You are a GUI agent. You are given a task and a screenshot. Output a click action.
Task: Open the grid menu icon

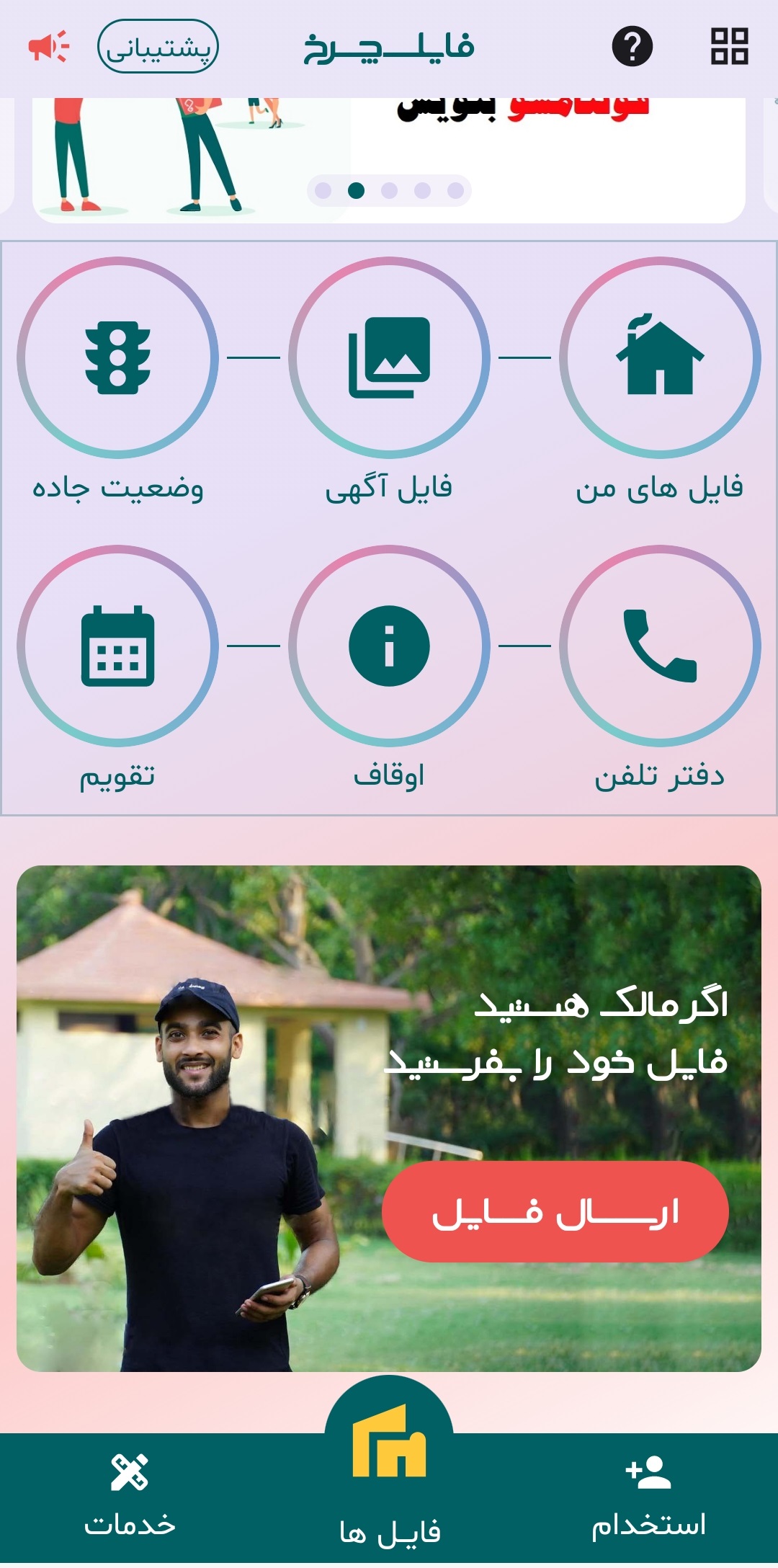point(729,47)
